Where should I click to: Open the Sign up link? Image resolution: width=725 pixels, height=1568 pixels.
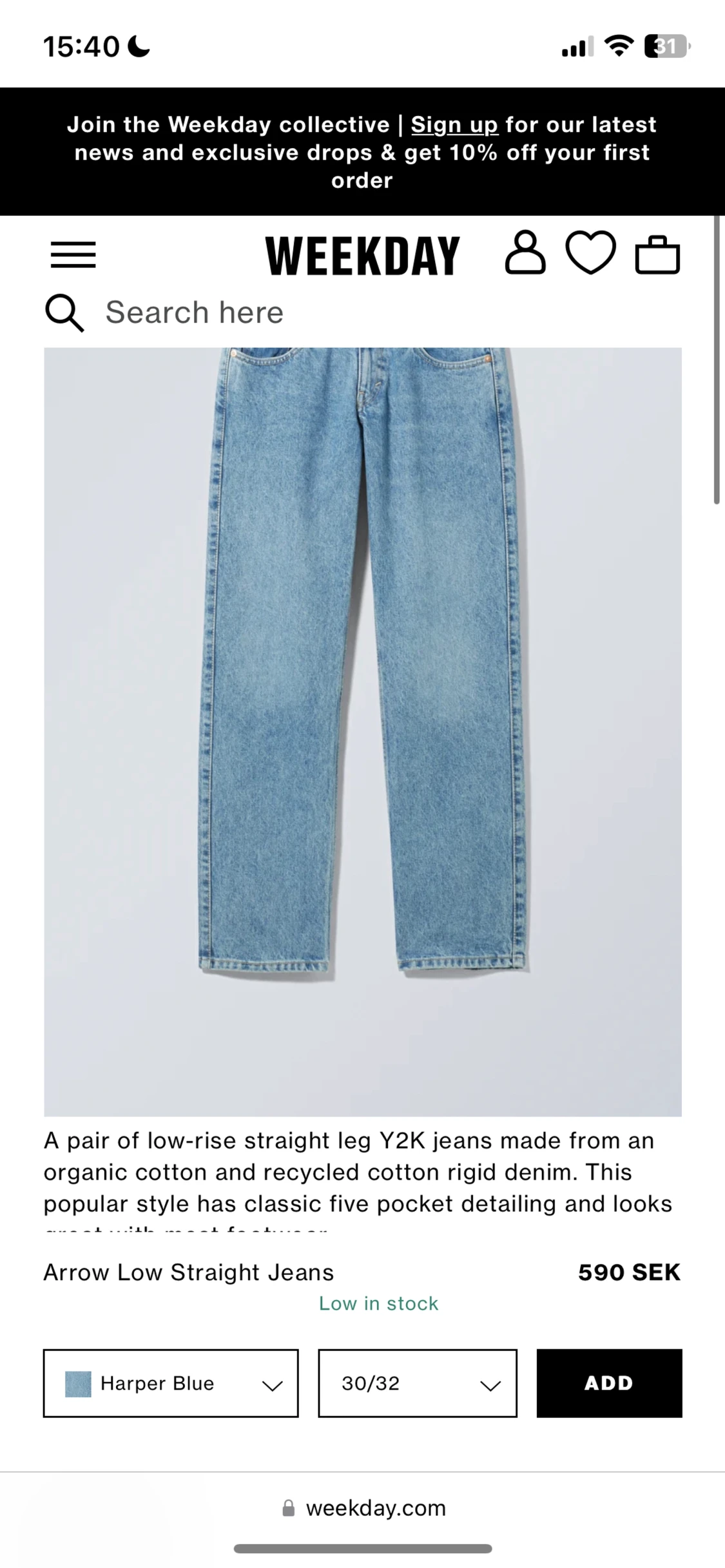pyautogui.click(x=456, y=124)
